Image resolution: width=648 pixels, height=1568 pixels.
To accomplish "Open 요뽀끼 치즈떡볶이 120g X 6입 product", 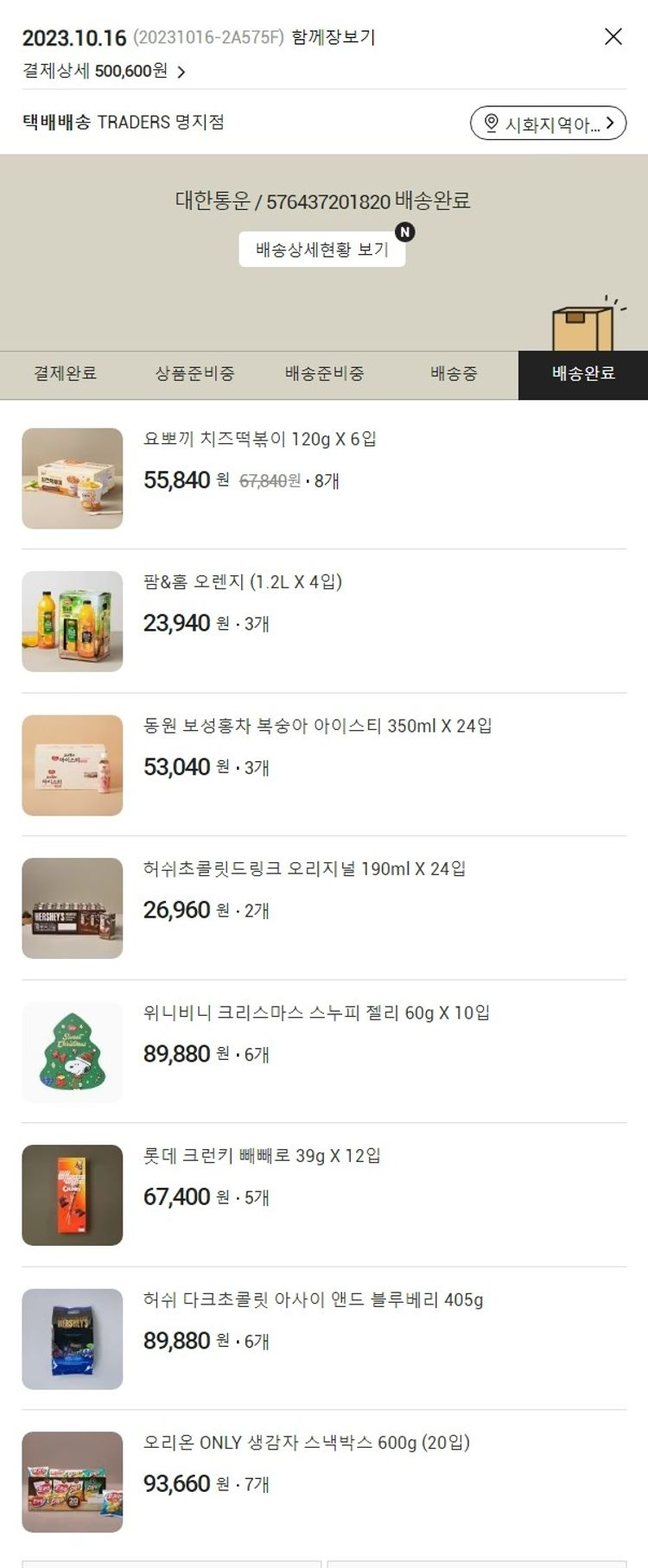I will click(260, 439).
